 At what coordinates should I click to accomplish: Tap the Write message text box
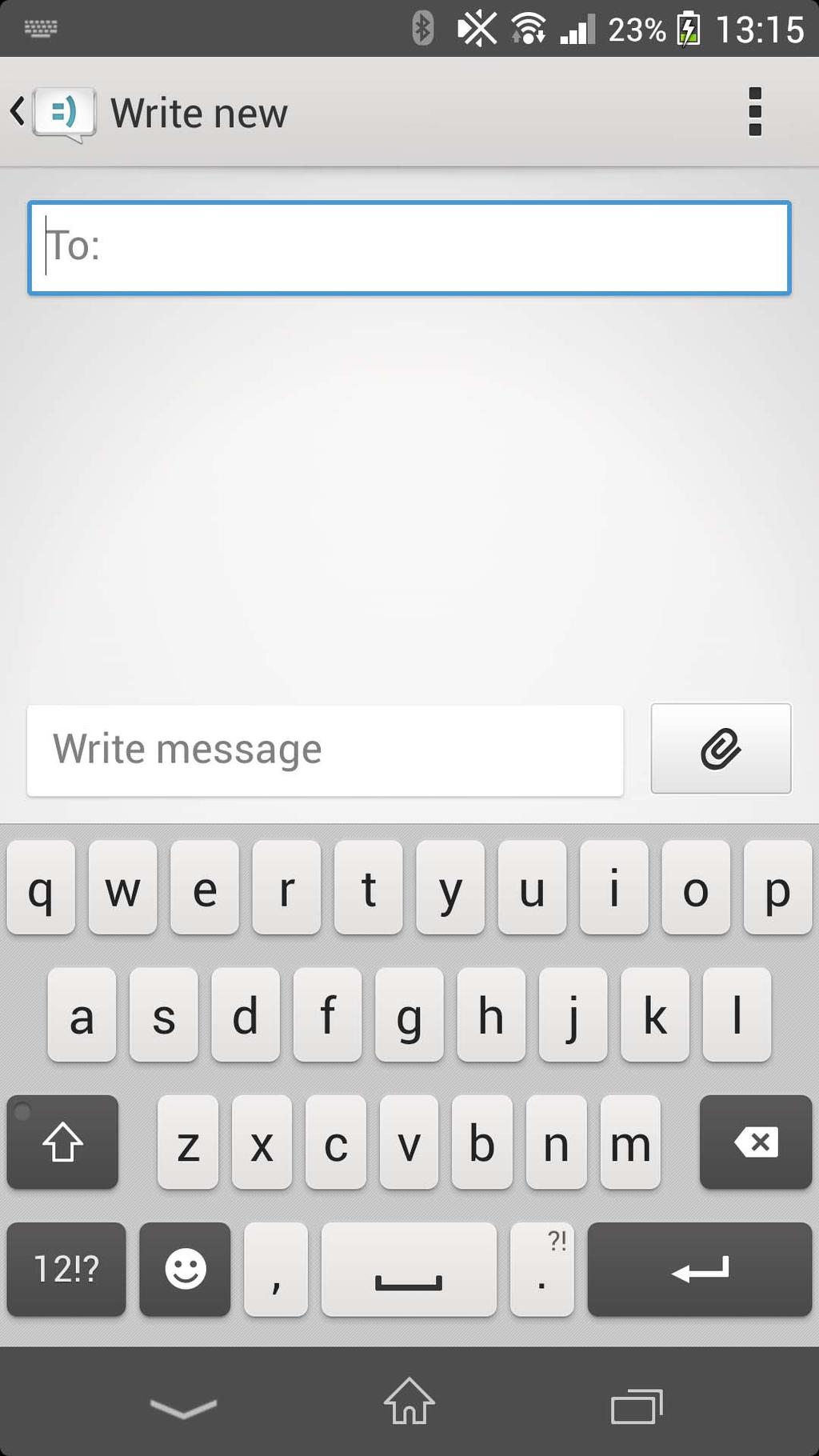[x=325, y=750]
